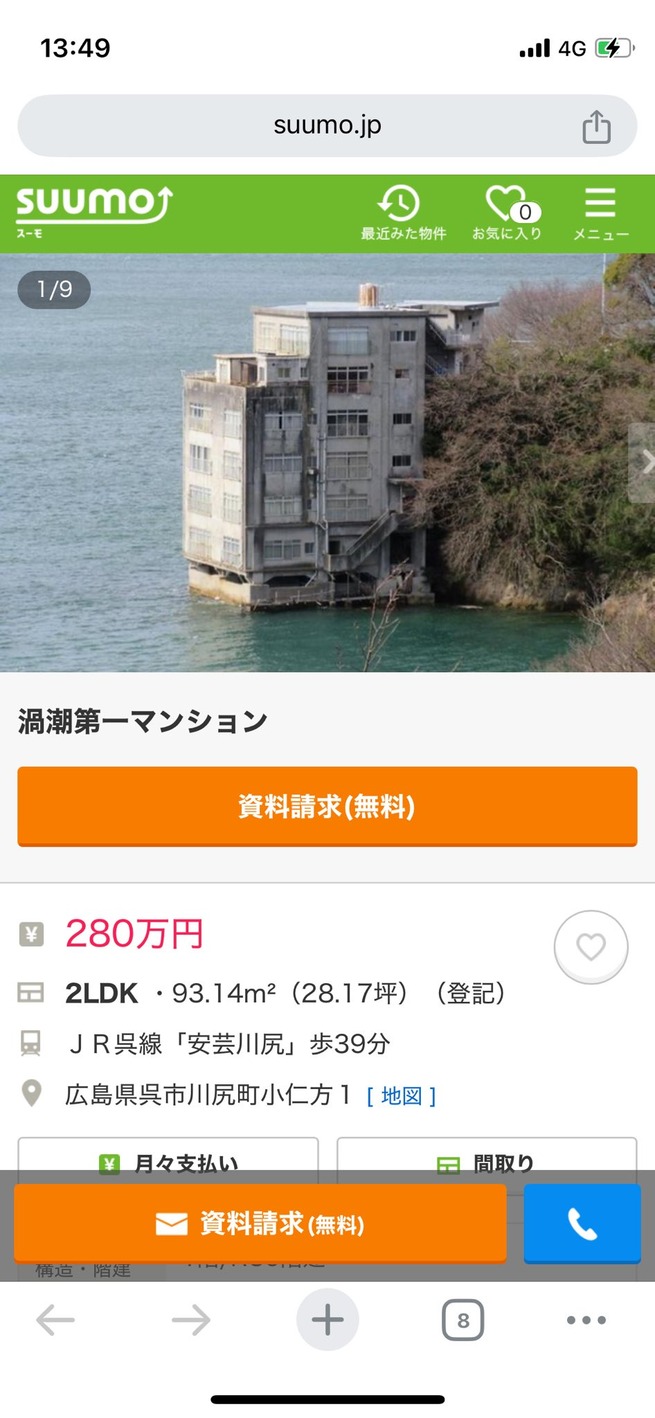655x1418 pixels.
Task: Open the メニュー hamburger menu
Action: pos(600,213)
